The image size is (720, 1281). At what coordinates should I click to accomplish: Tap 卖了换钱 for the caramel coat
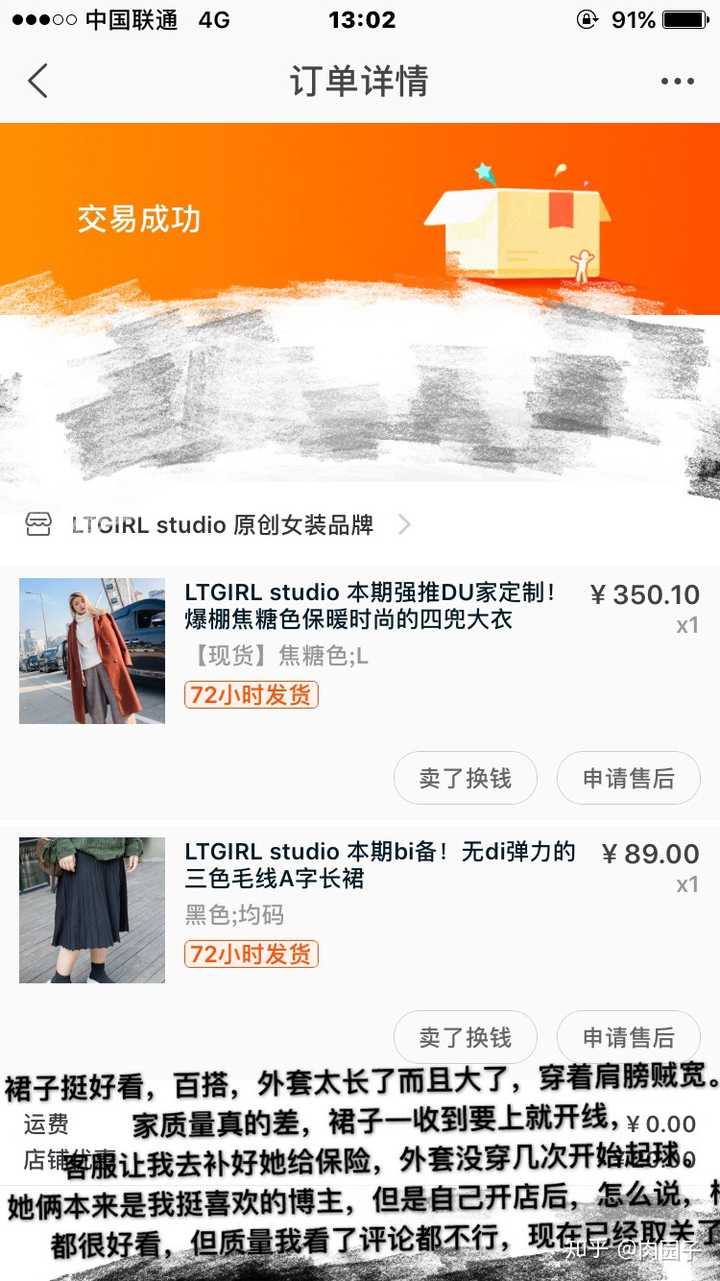point(465,778)
